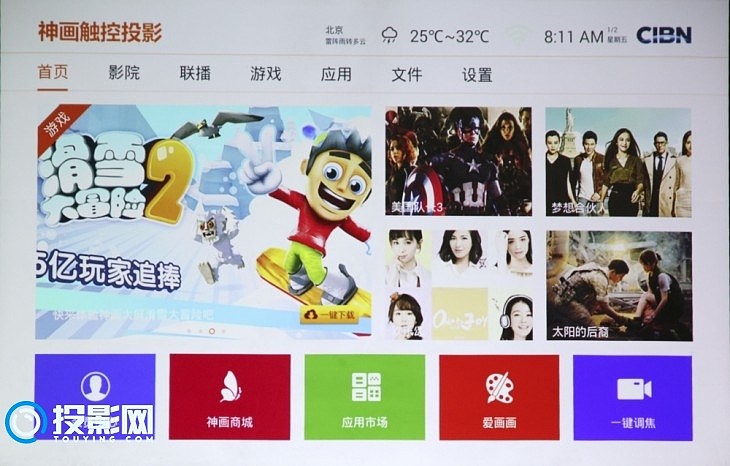The width and height of the screenshot is (730, 466).
Task: Select the 应用 tab
Action: [336, 73]
